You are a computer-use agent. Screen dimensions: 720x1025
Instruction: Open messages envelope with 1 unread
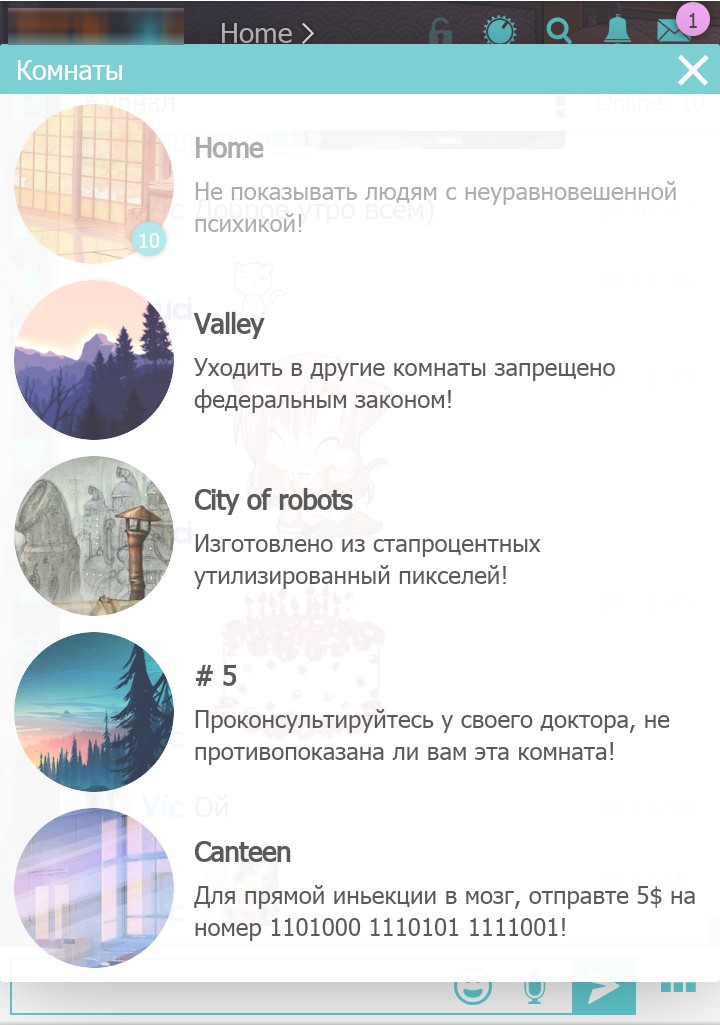[673, 30]
